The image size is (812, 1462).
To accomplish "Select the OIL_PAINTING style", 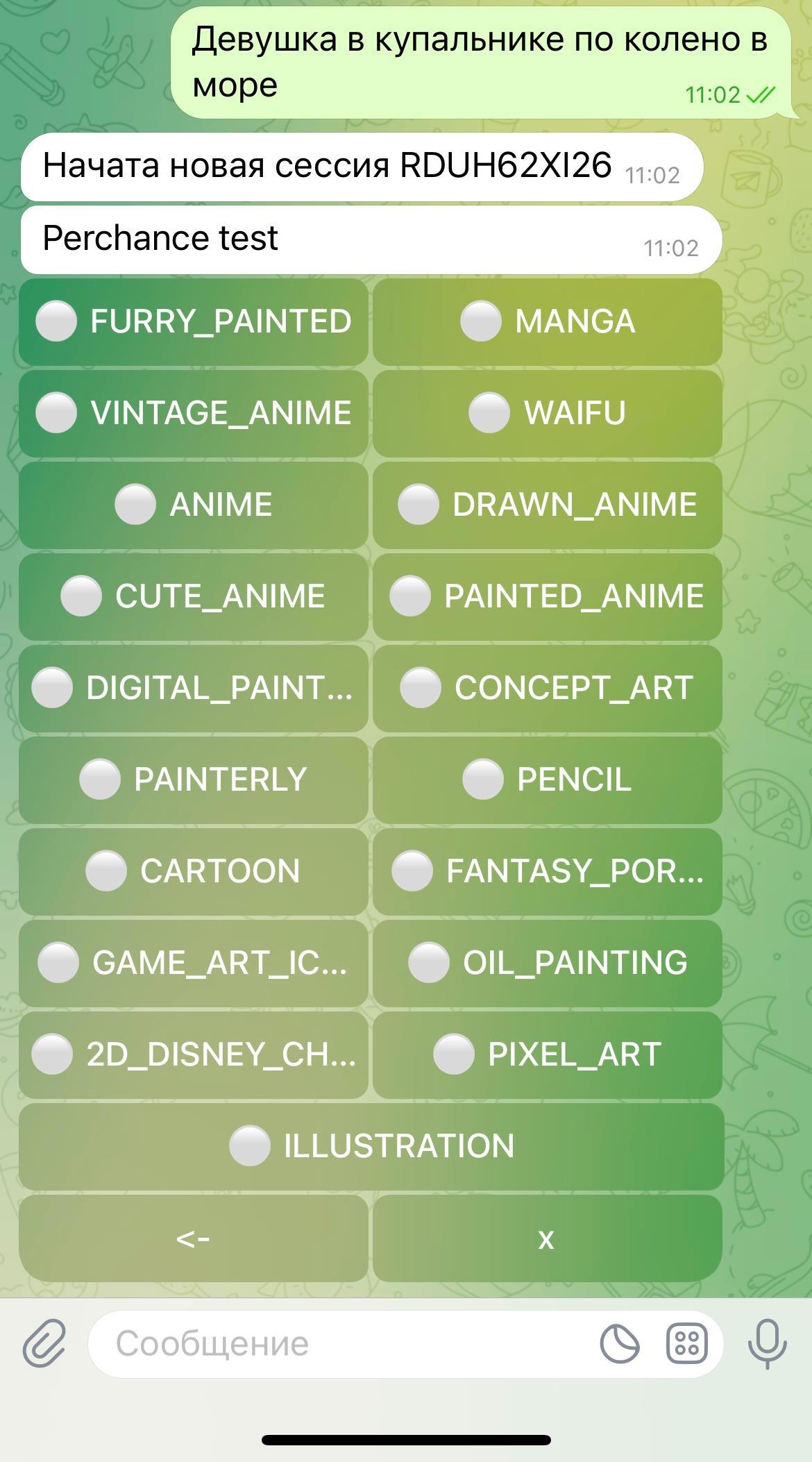I will (548, 964).
